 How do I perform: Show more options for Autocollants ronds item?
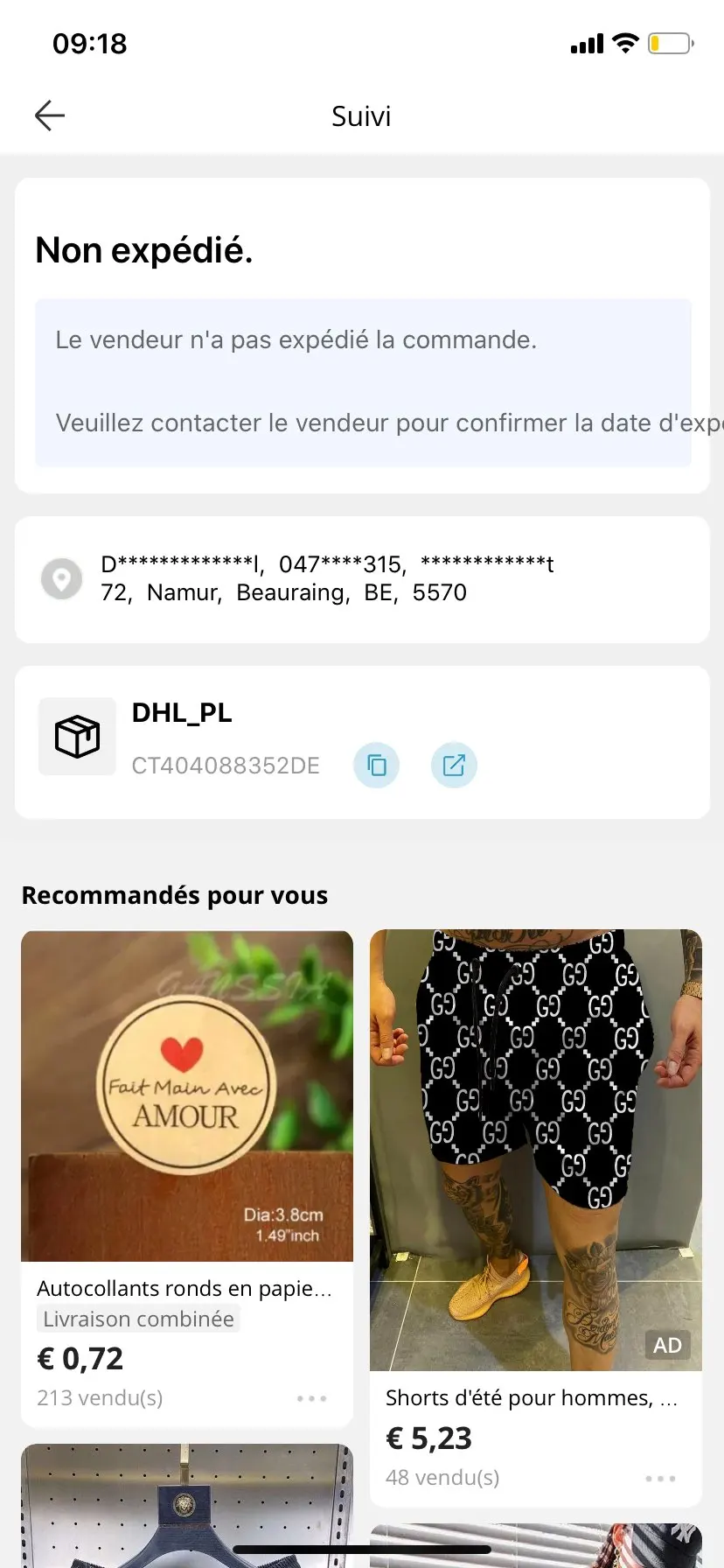tap(311, 1398)
